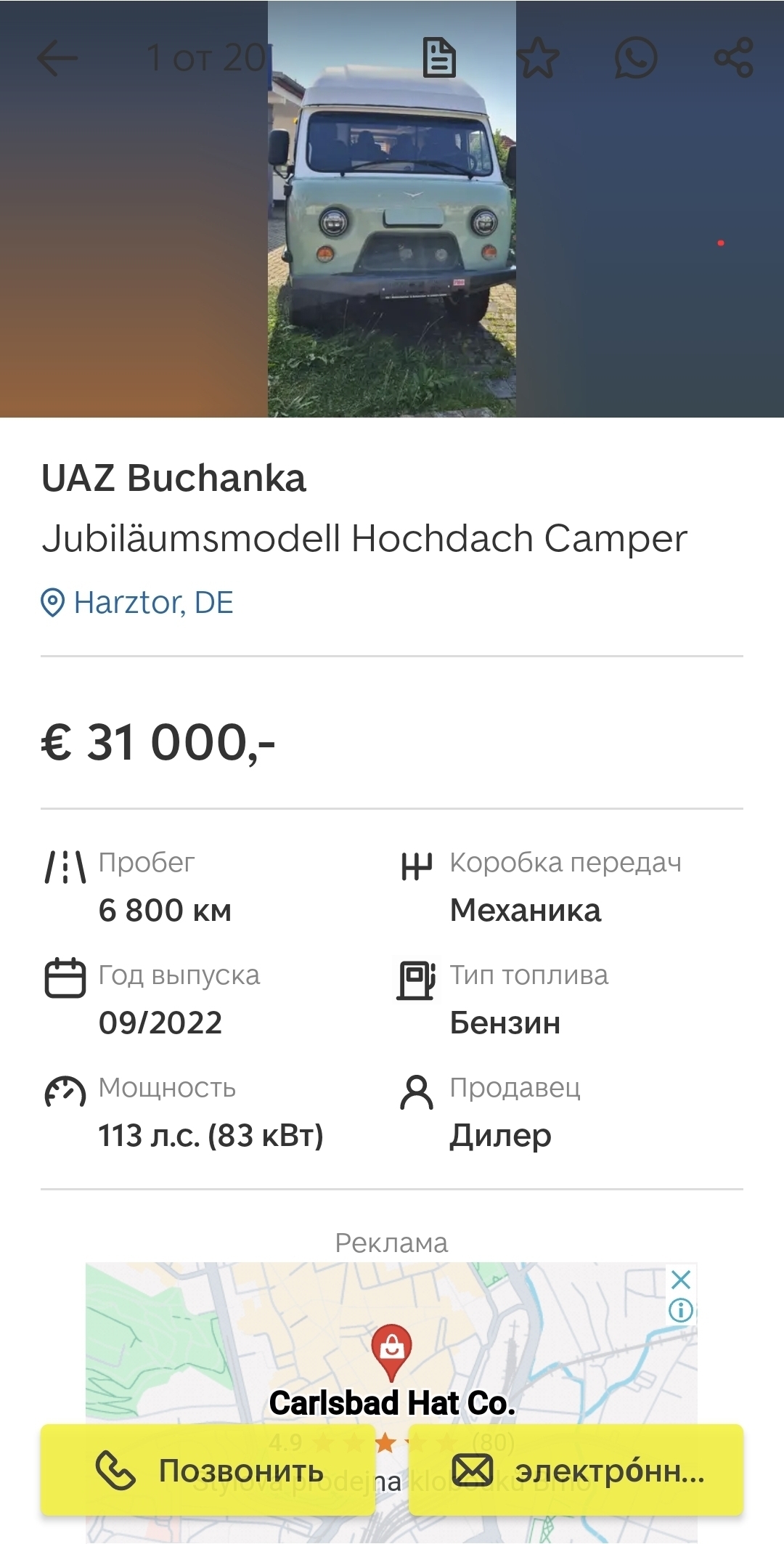Viewport: 784px width, 1544px height.
Task: Close the Carlsbad Hat Co. ad
Action: 681,1280
